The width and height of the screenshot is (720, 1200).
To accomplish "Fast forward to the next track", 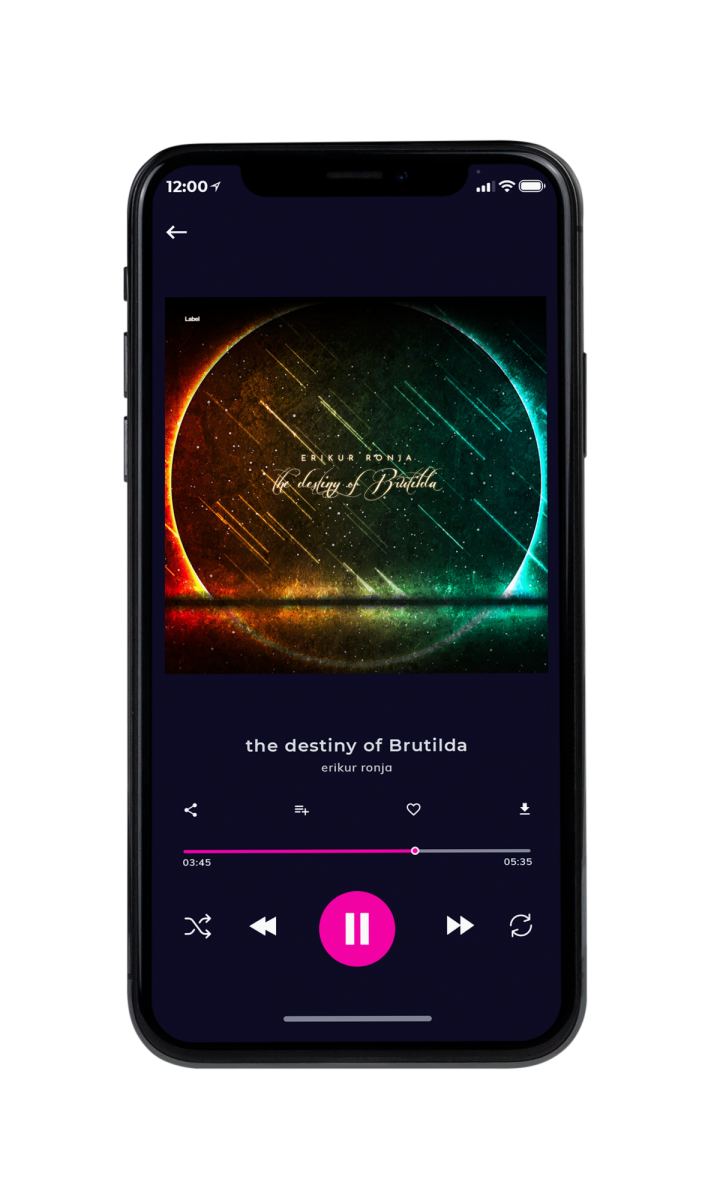I will click(x=460, y=926).
